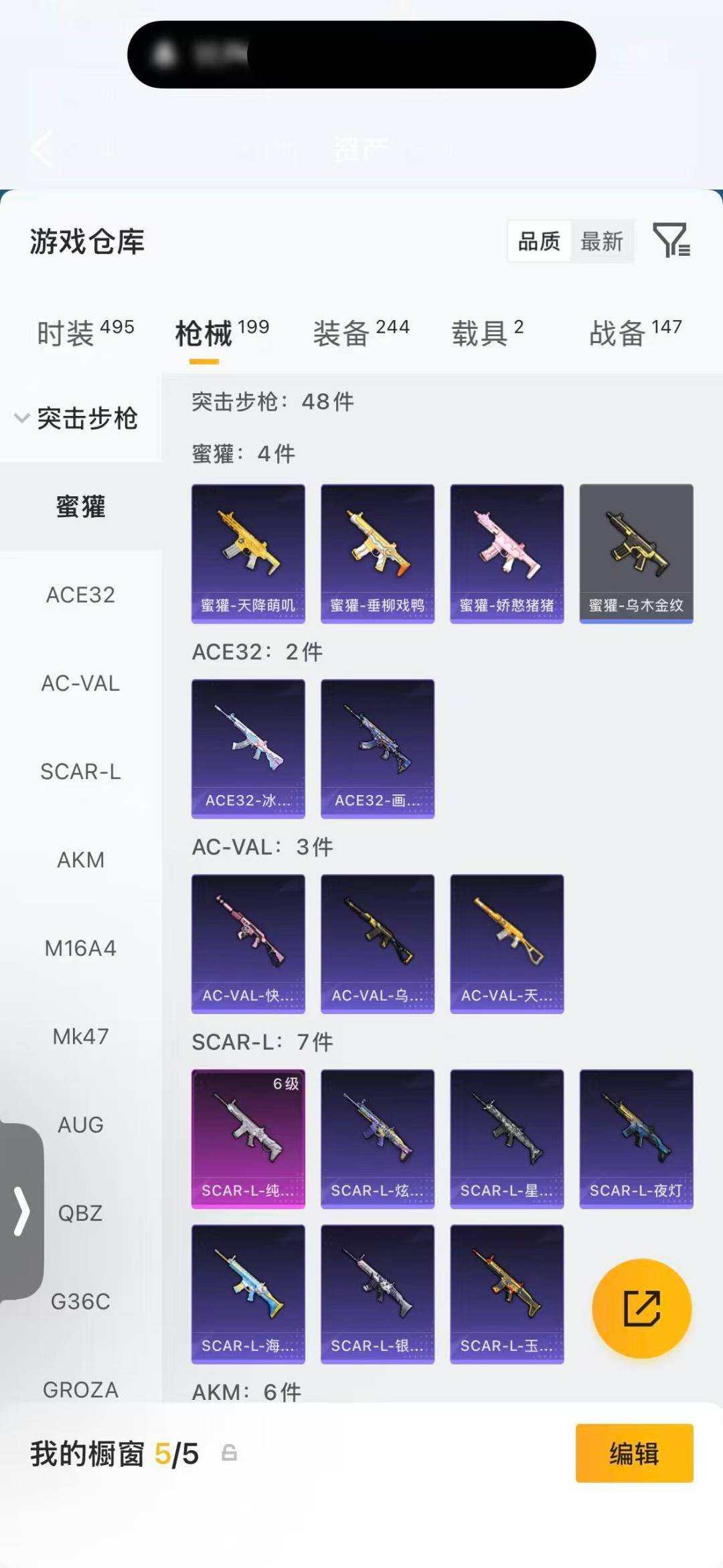Go back with the top-left arrow

[42, 149]
